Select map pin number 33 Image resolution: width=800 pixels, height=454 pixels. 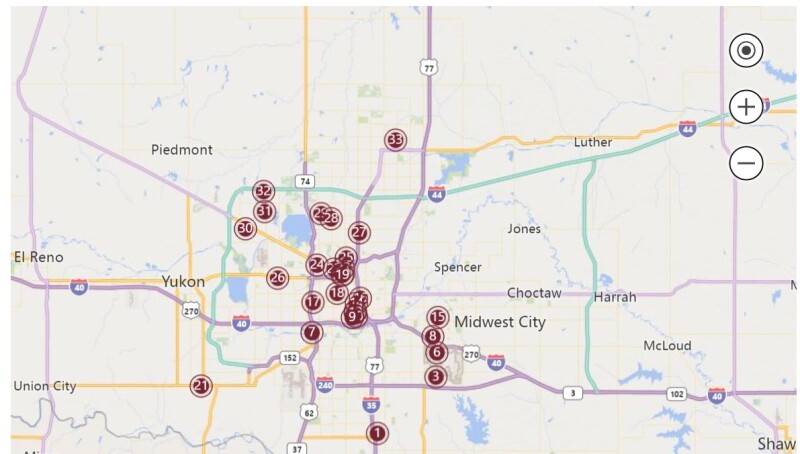[396, 140]
